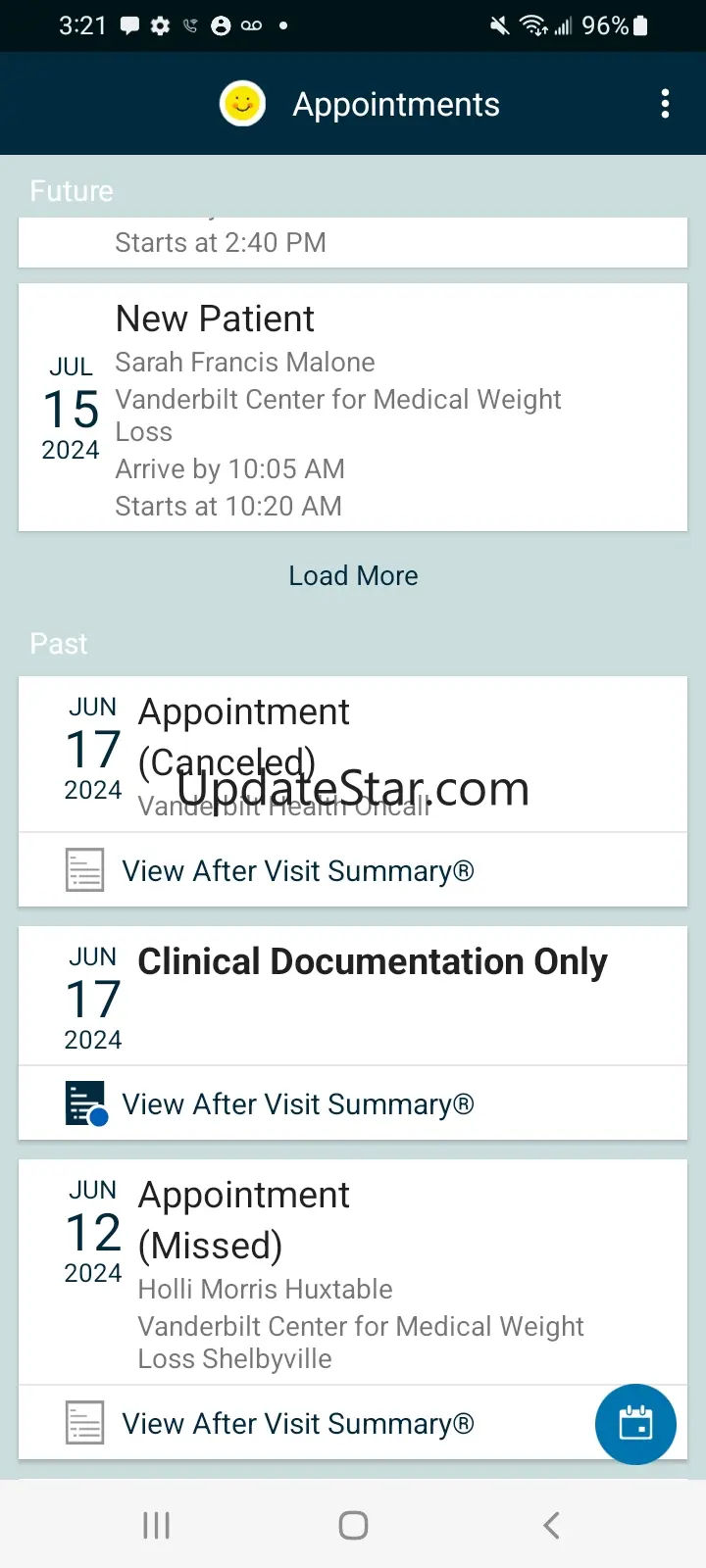View After Visit Summary for Clinical Documentation Only
The height and width of the screenshot is (1568, 706).
tap(297, 1104)
